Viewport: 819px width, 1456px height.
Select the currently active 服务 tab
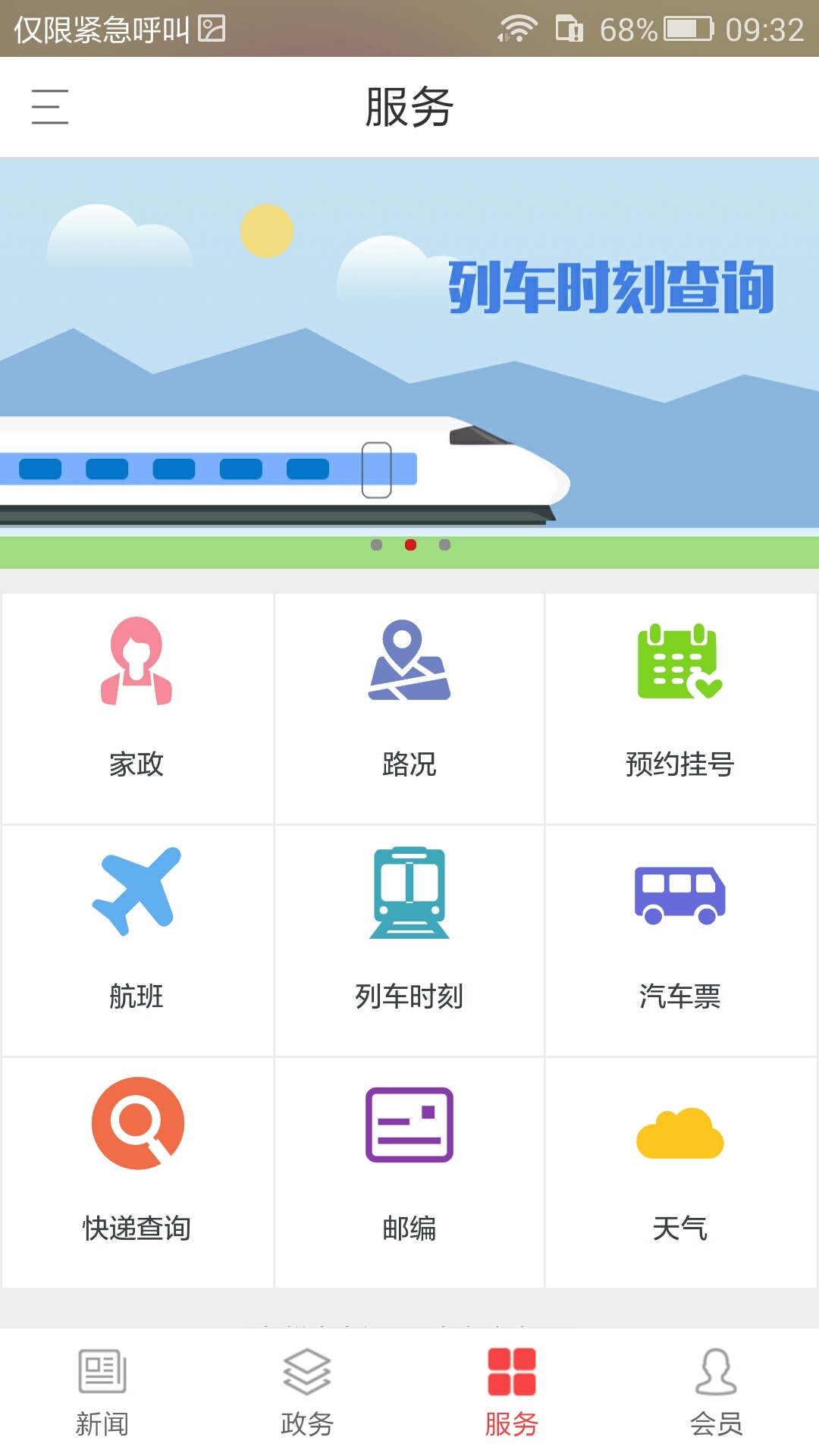[510, 1395]
